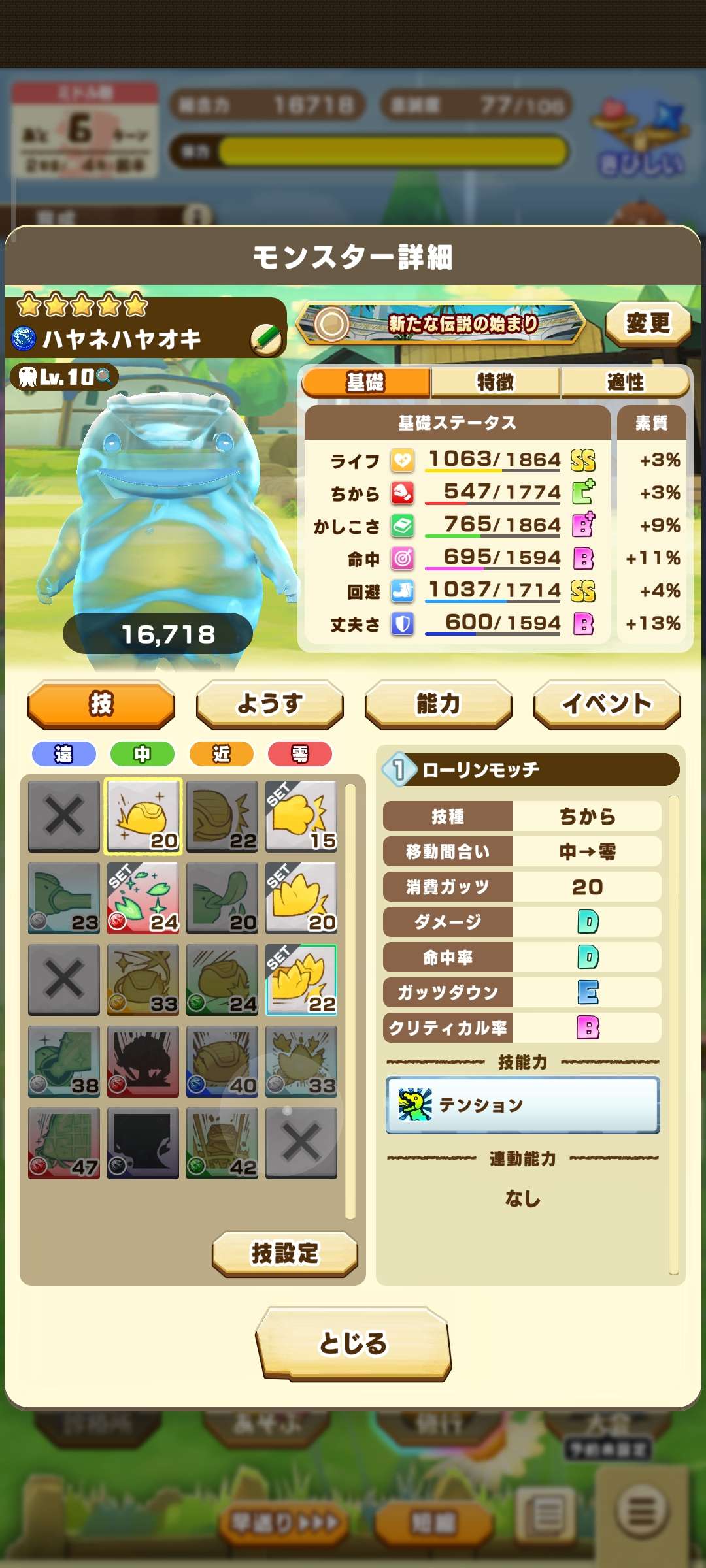Filter skills by 零 range
This screenshot has height=1568, width=706.
point(300,754)
